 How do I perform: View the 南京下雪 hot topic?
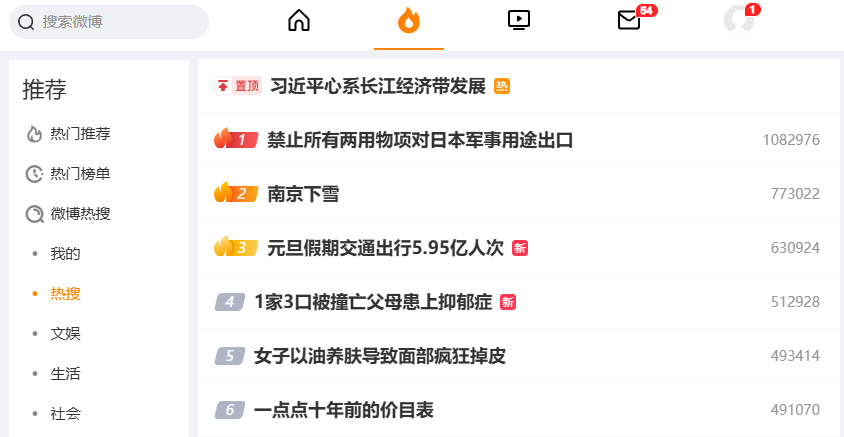[x=303, y=194]
